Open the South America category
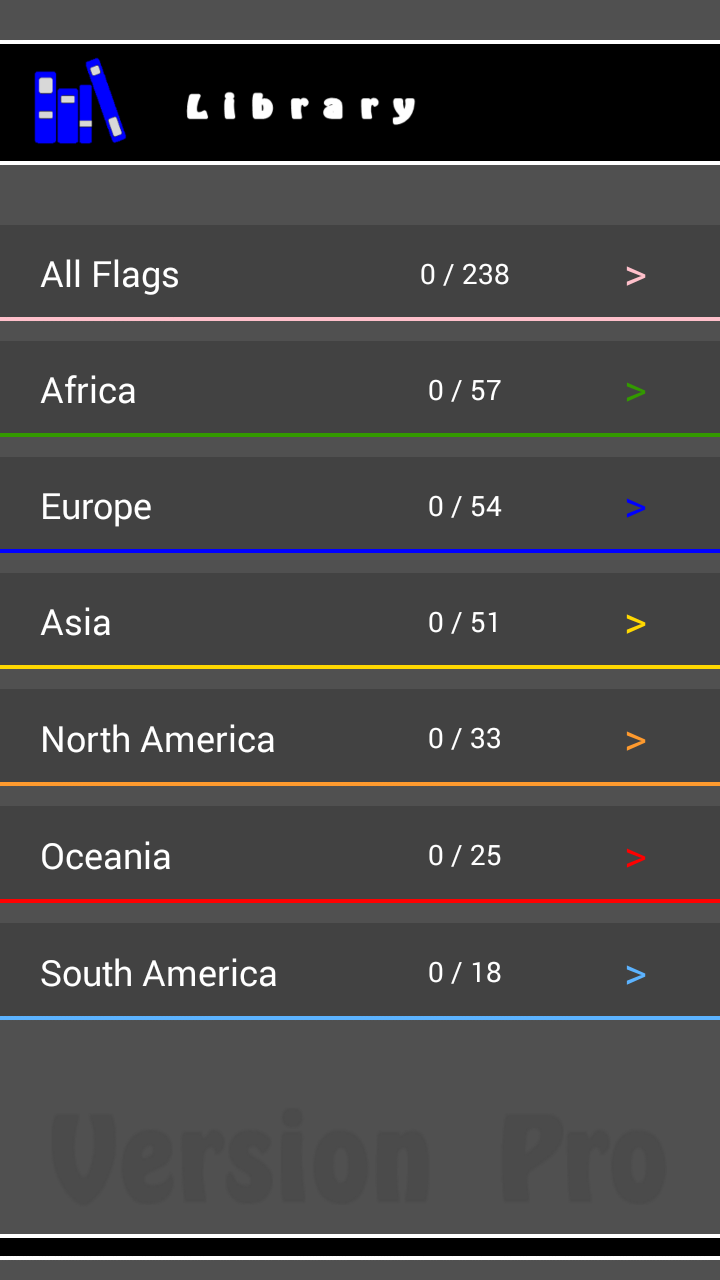Image resolution: width=720 pixels, height=1280 pixels. (x=360, y=972)
